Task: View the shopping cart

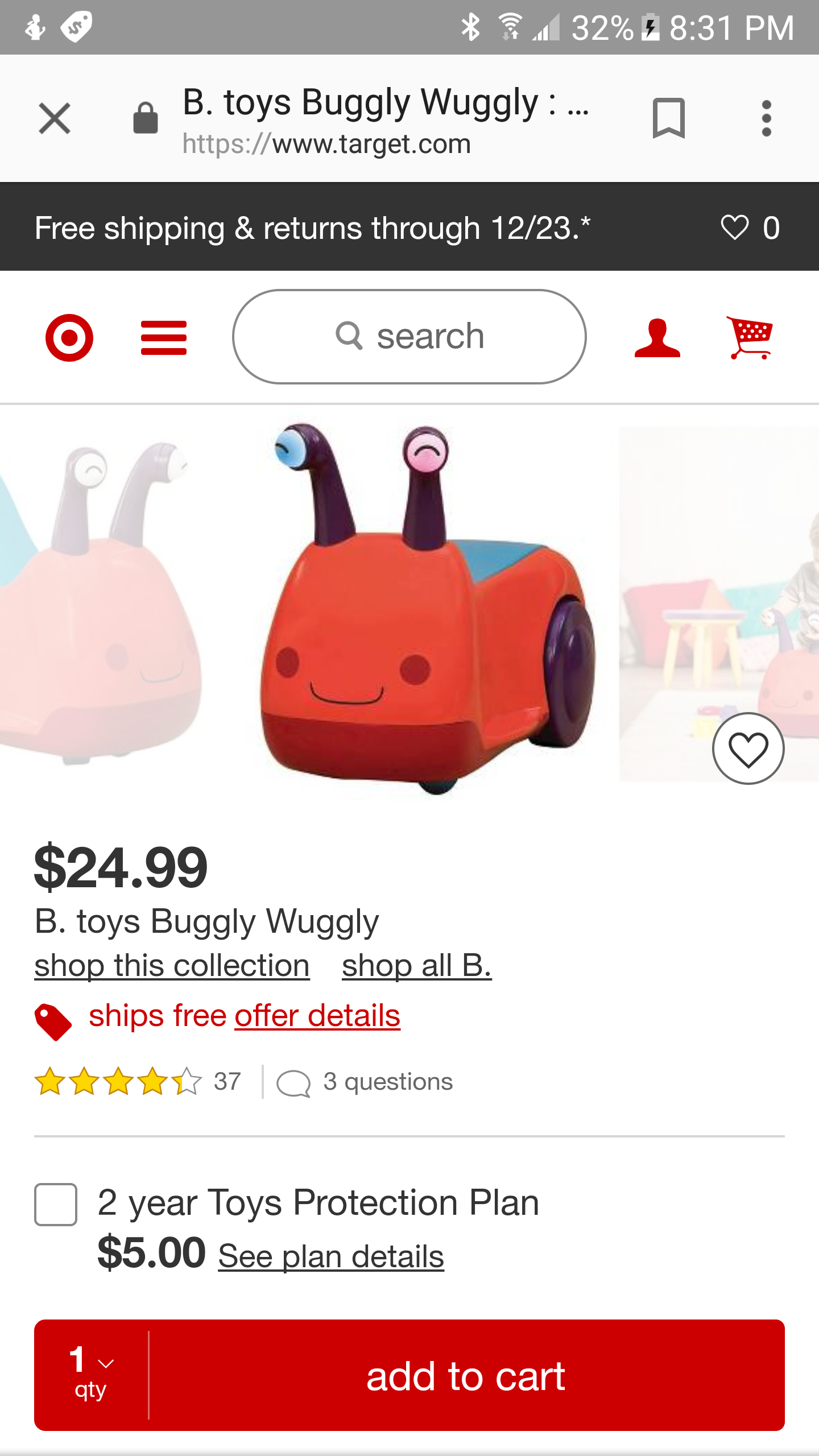Action: coord(749,337)
